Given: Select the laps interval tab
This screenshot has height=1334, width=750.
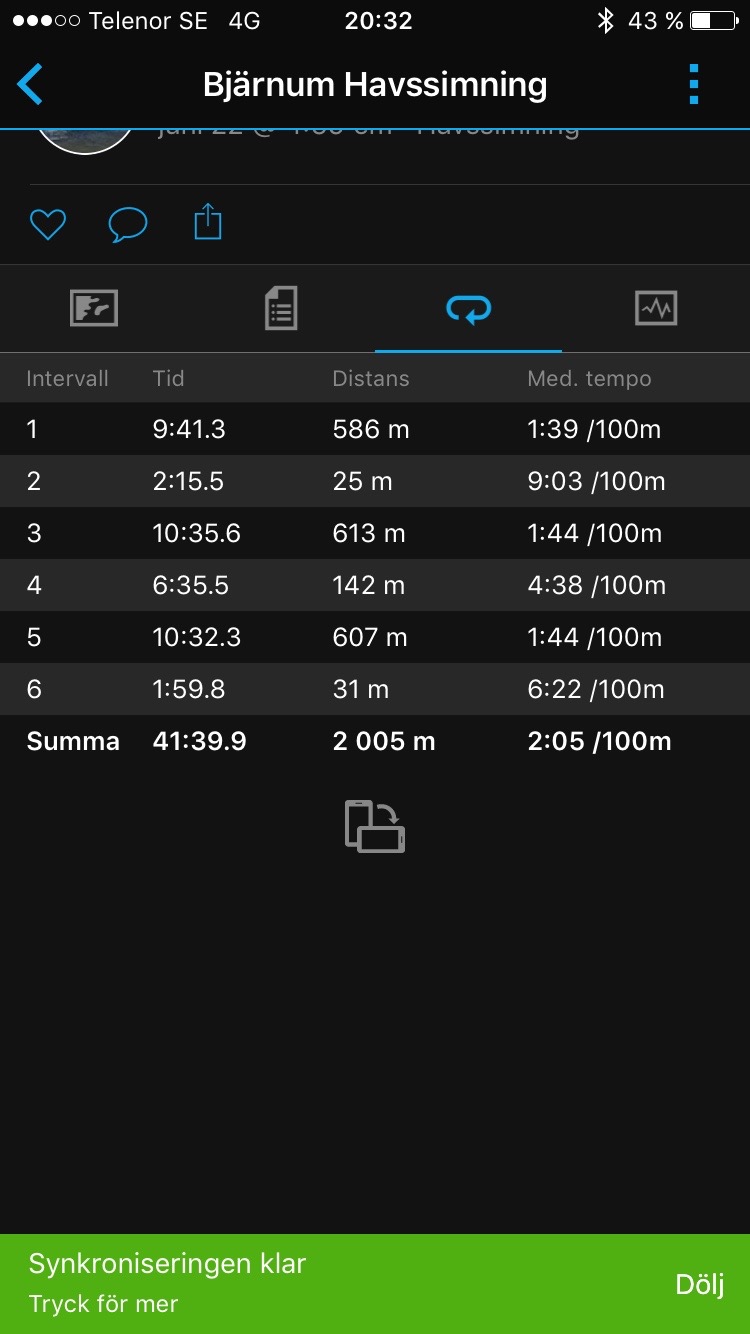Looking at the screenshot, I should click(468, 309).
